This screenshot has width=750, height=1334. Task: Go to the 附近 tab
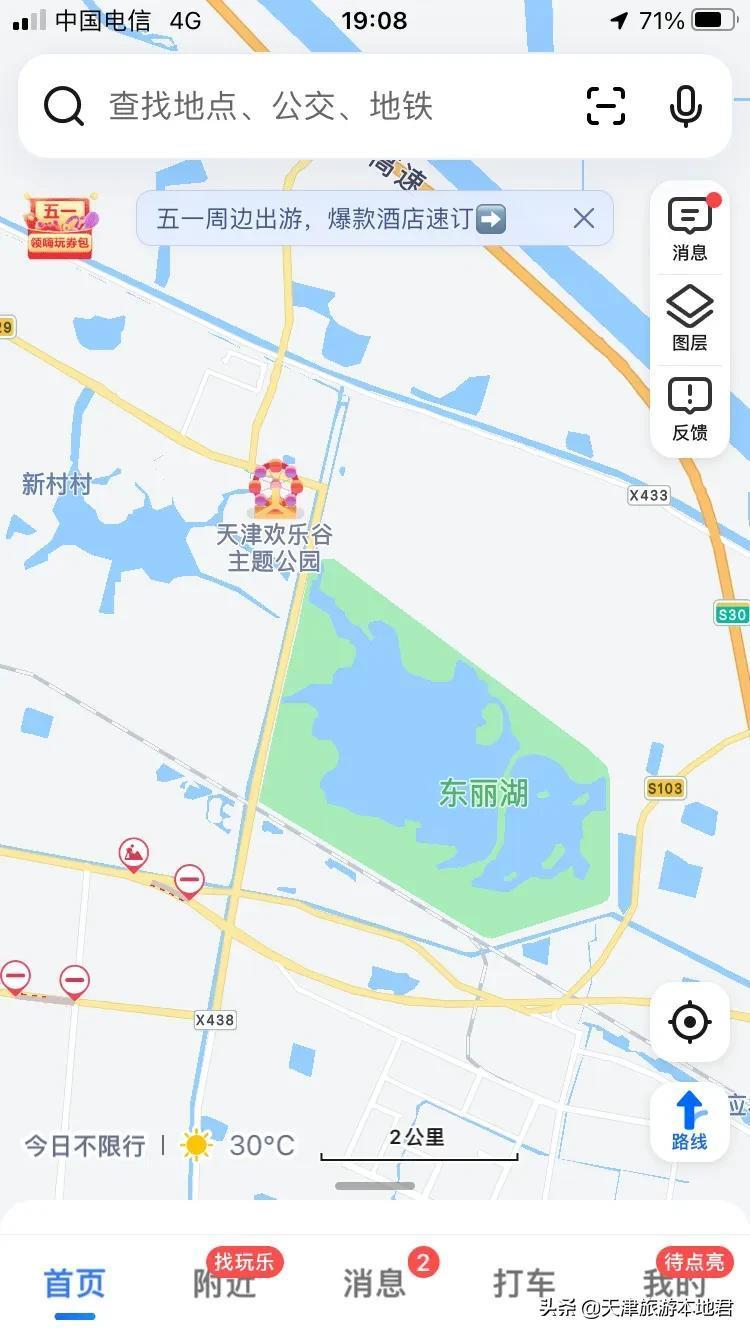pos(224,1283)
